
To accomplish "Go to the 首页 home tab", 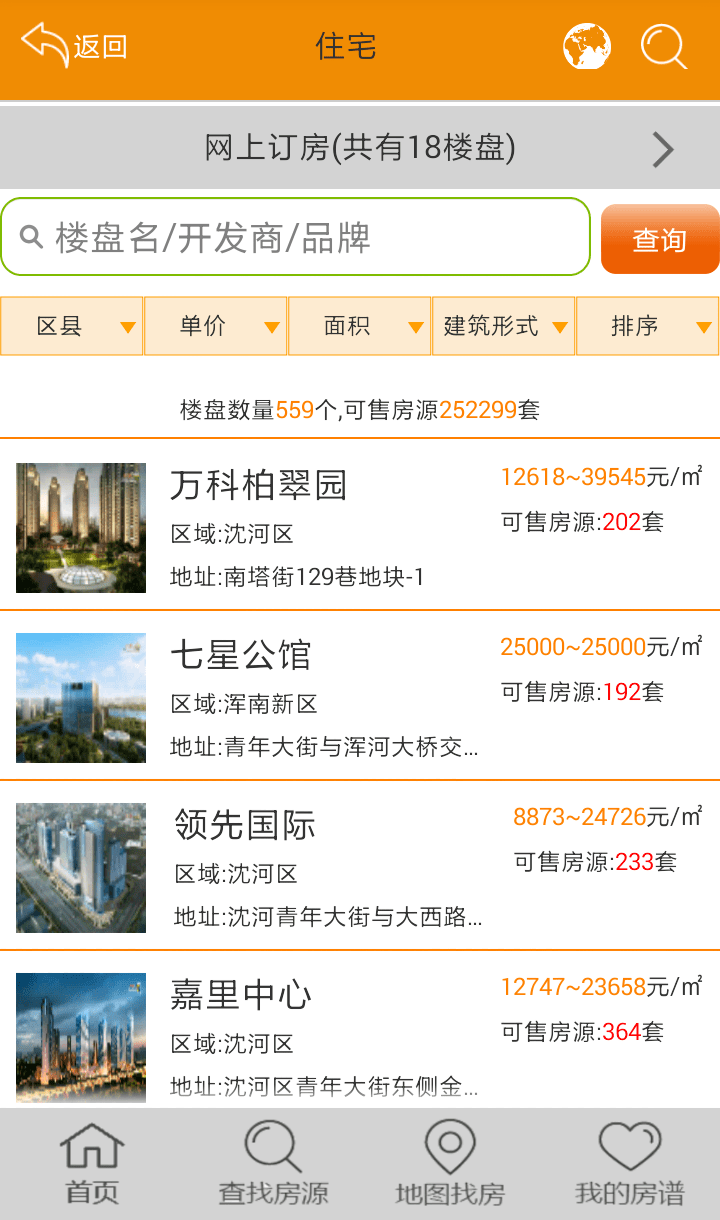I will 92,1164.
